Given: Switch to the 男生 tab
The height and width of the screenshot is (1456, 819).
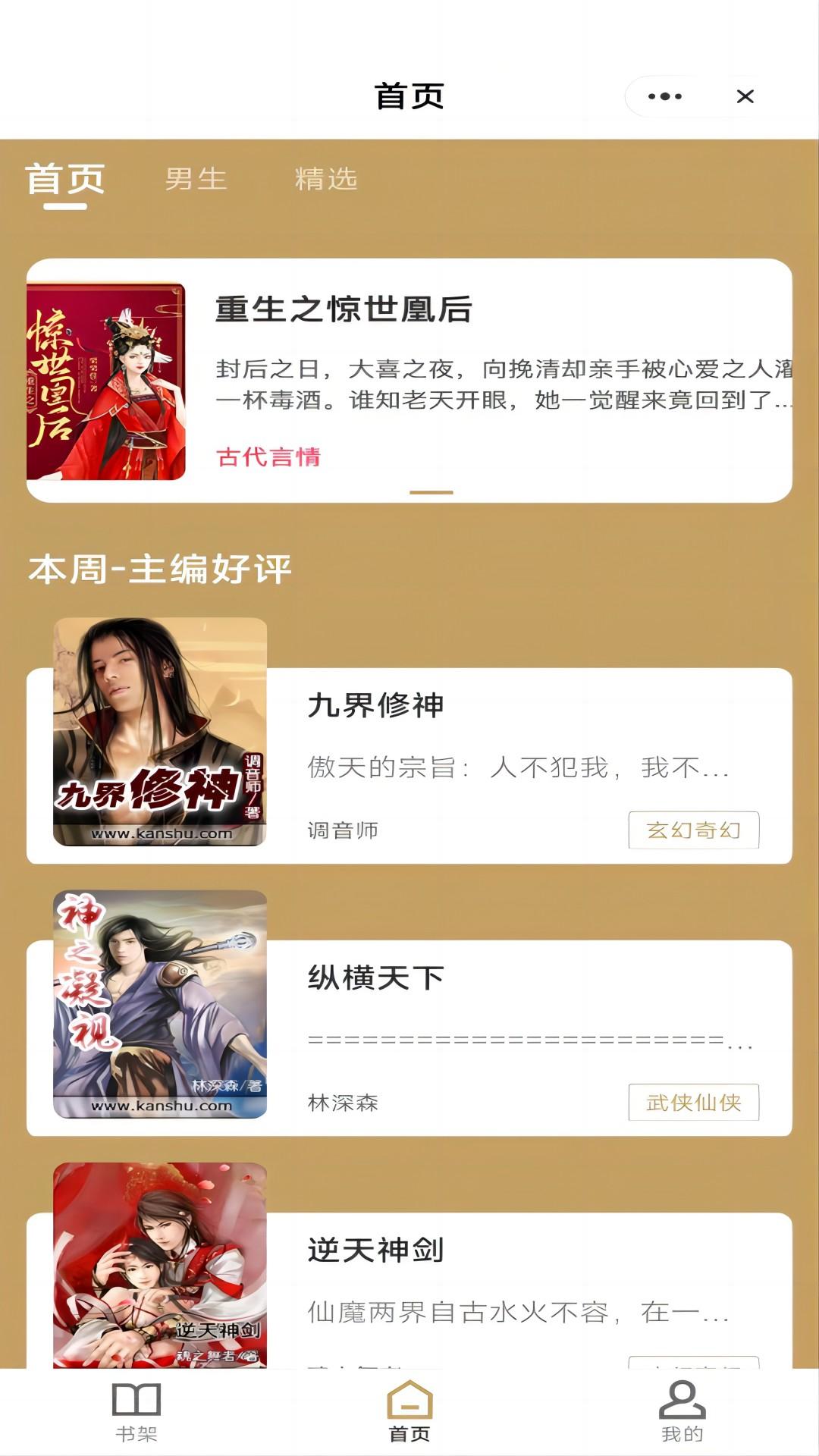Looking at the screenshot, I should 196,180.
